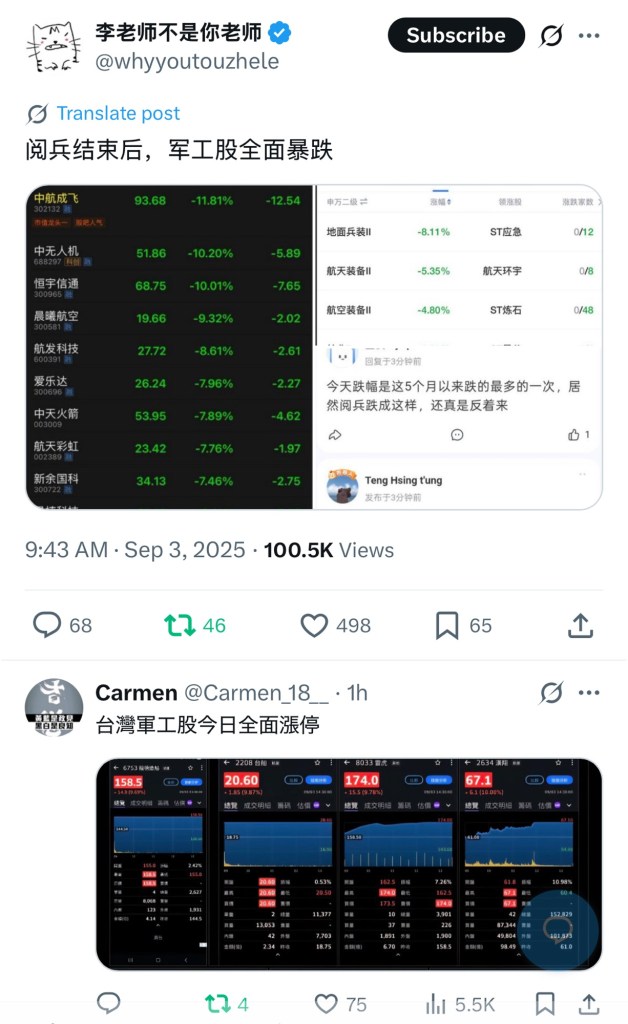Subscribe to 李老师不是你老师
Image resolution: width=628 pixels, height=1024 pixels.
click(x=455, y=35)
